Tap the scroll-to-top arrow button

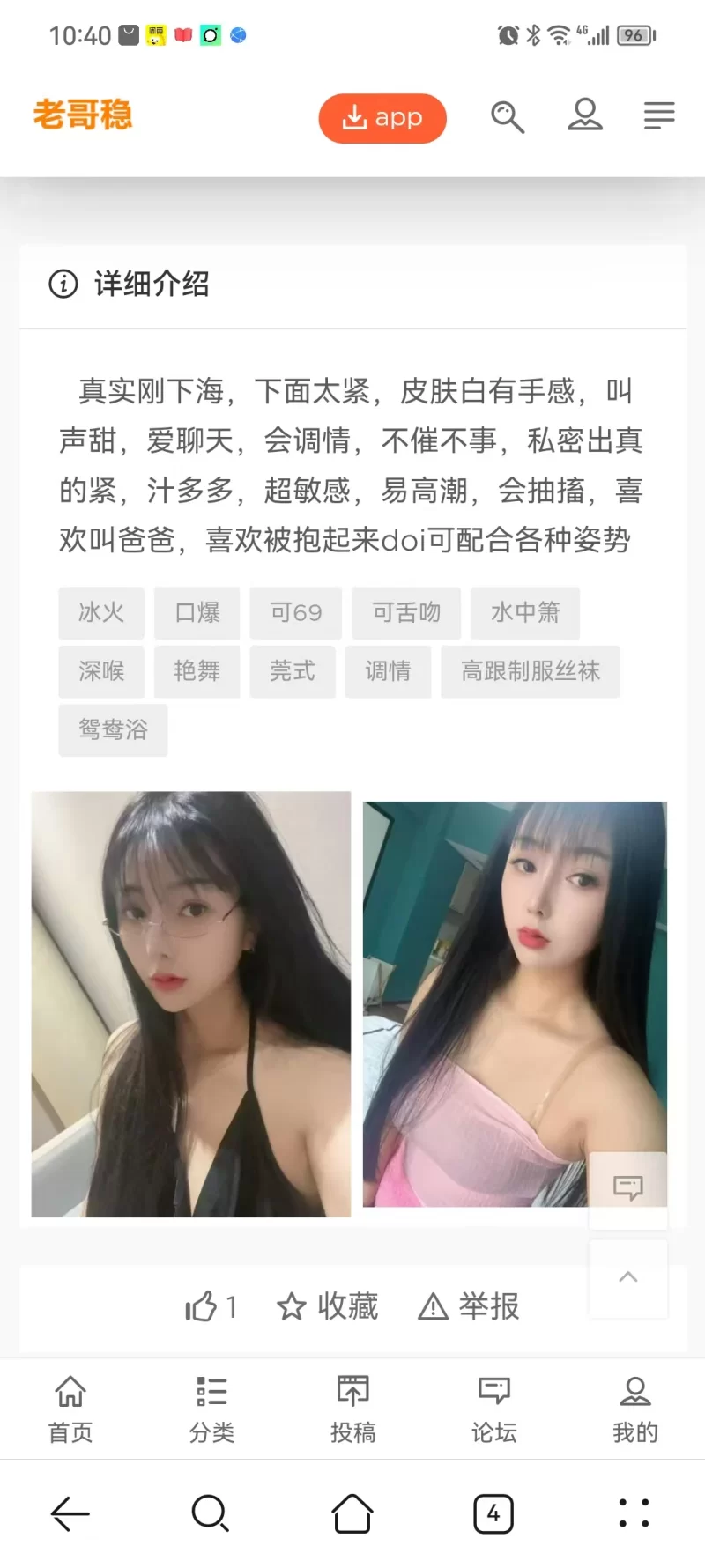click(x=627, y=1277)
